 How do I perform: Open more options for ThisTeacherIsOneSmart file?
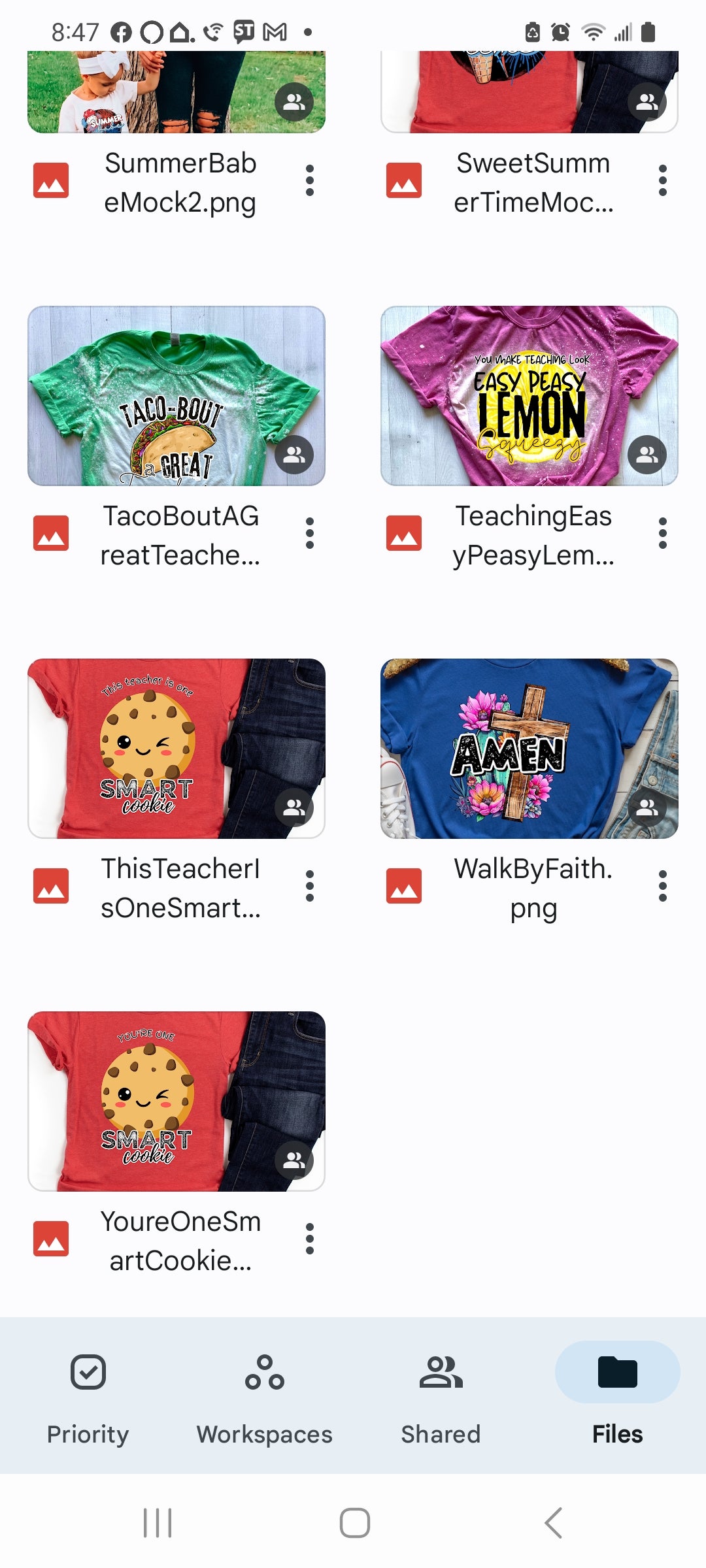pos(310,886)
